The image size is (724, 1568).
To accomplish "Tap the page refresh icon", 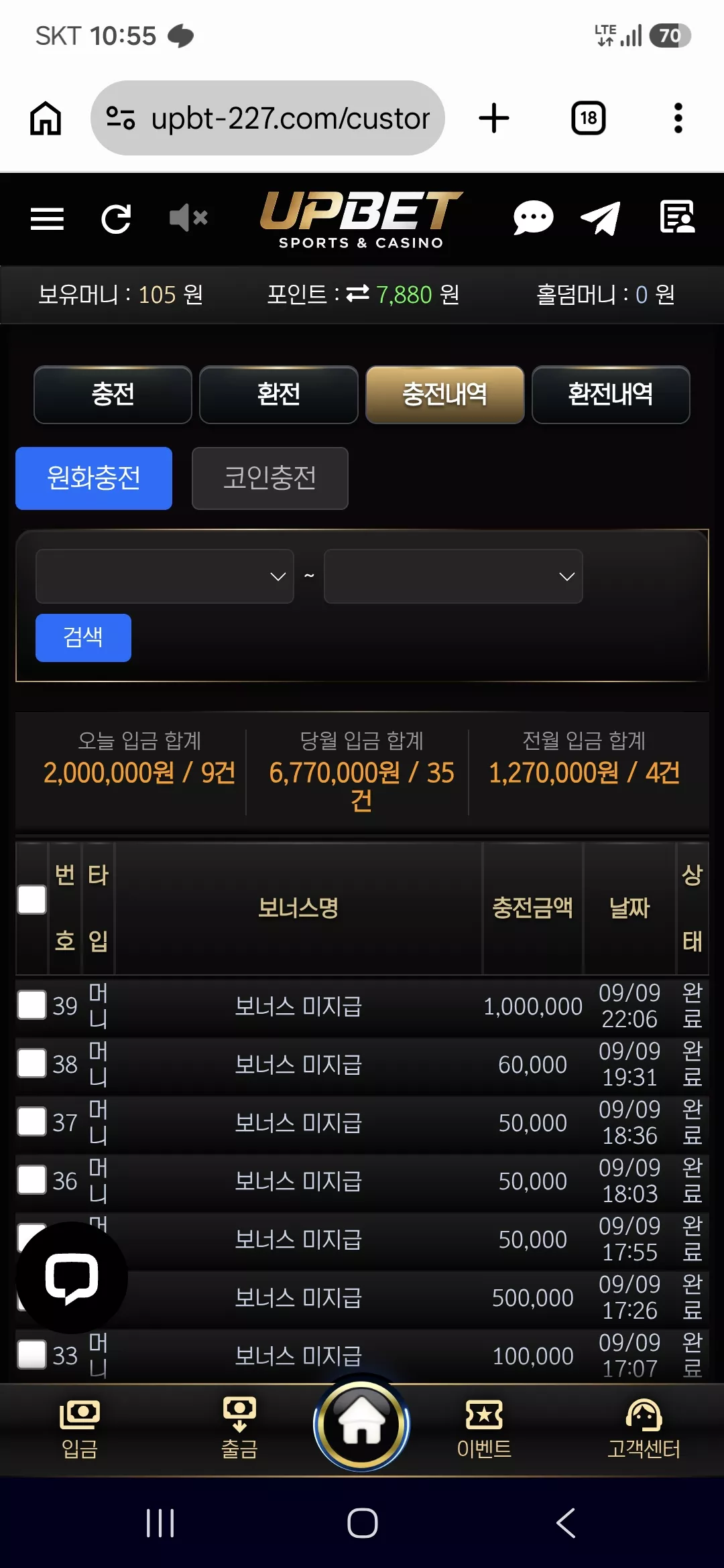I will [x=116, y=218].
